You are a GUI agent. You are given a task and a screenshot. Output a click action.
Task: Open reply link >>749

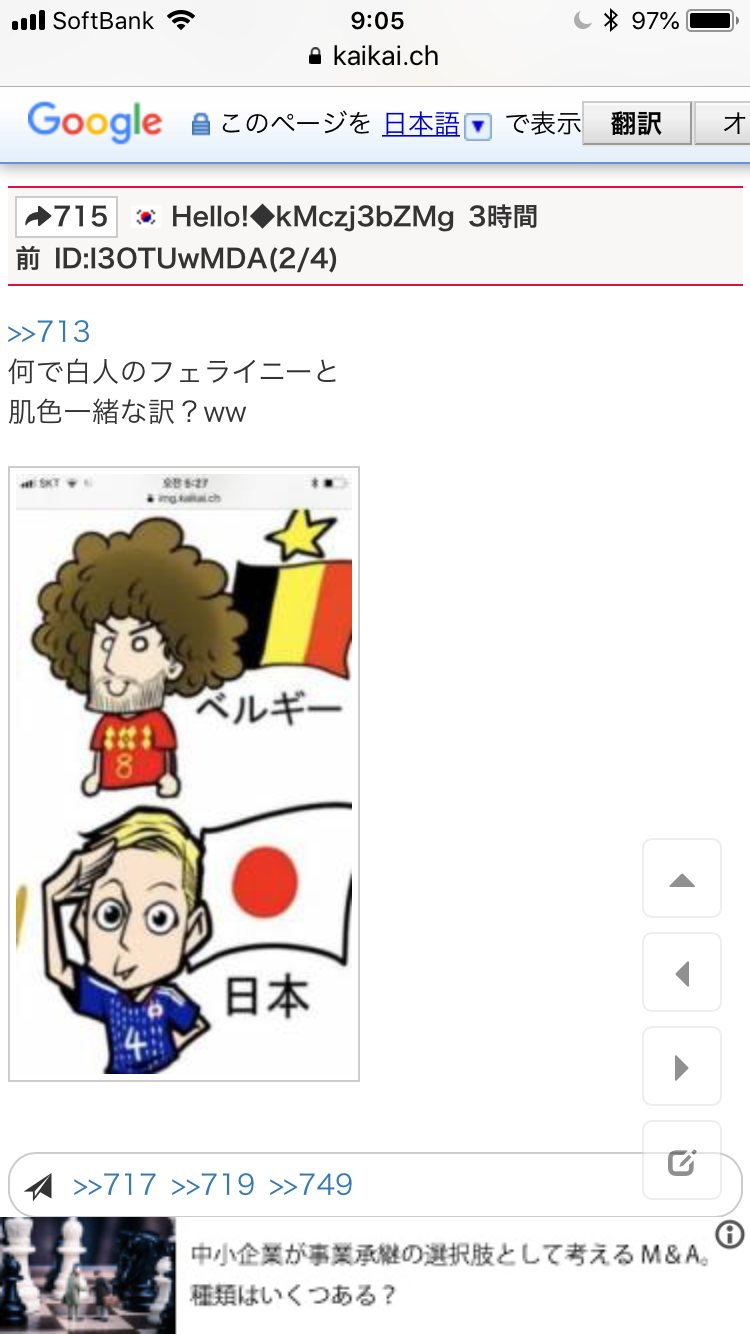(311, 1186)
